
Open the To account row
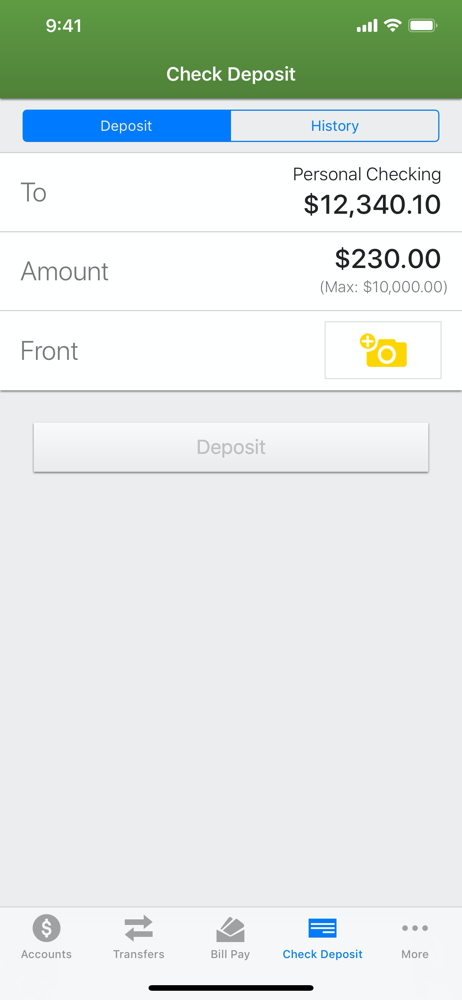click(x=231, y=192)
